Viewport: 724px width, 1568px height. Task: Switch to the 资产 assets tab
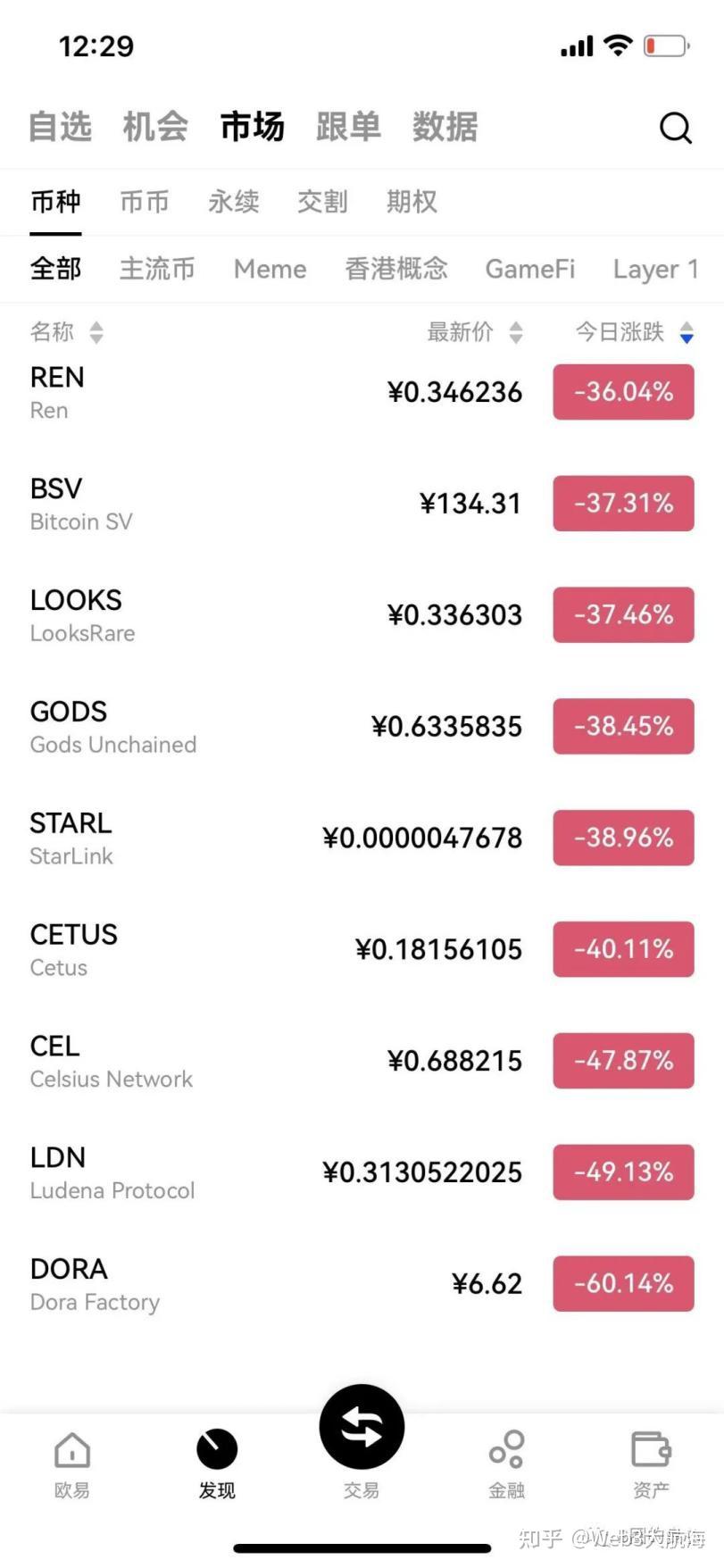coord(651,1464)
